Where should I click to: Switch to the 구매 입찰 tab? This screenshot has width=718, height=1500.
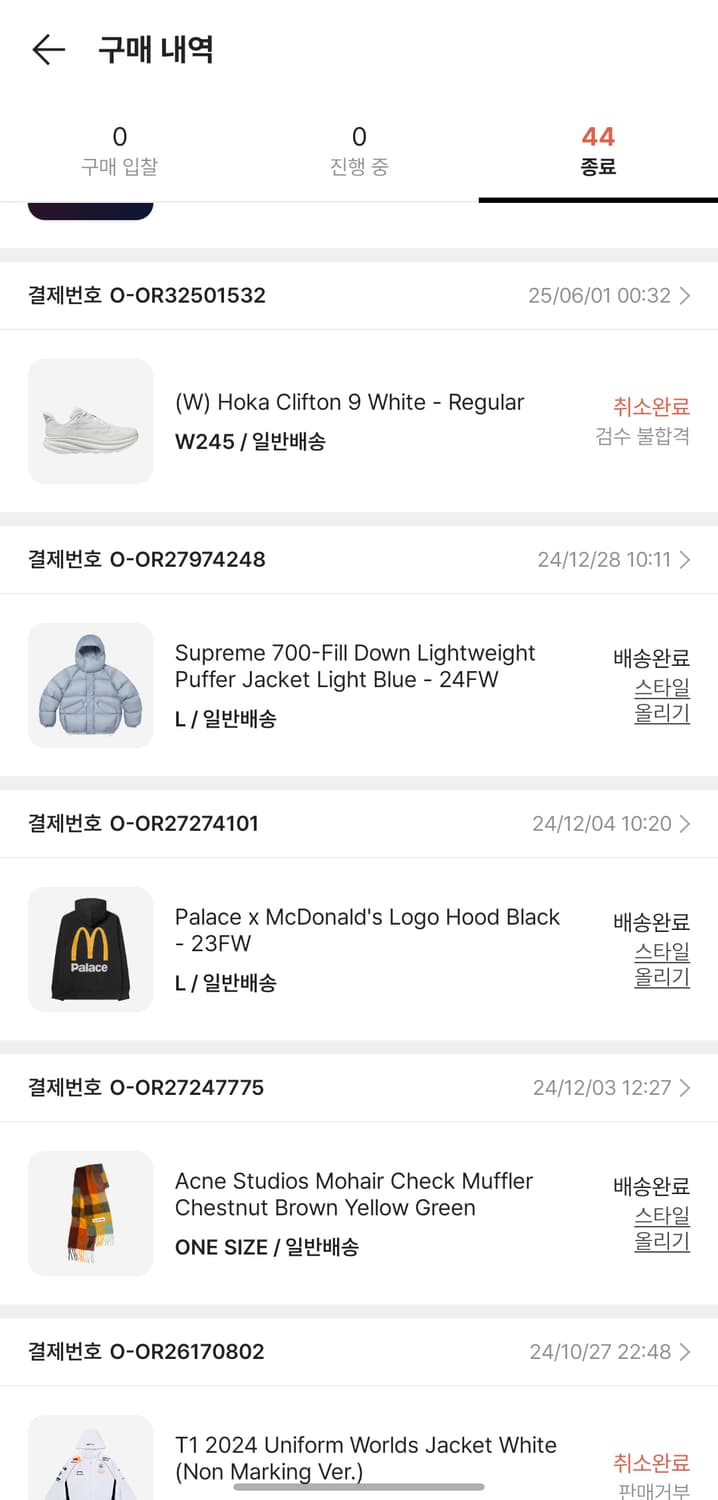coord(119,151)
